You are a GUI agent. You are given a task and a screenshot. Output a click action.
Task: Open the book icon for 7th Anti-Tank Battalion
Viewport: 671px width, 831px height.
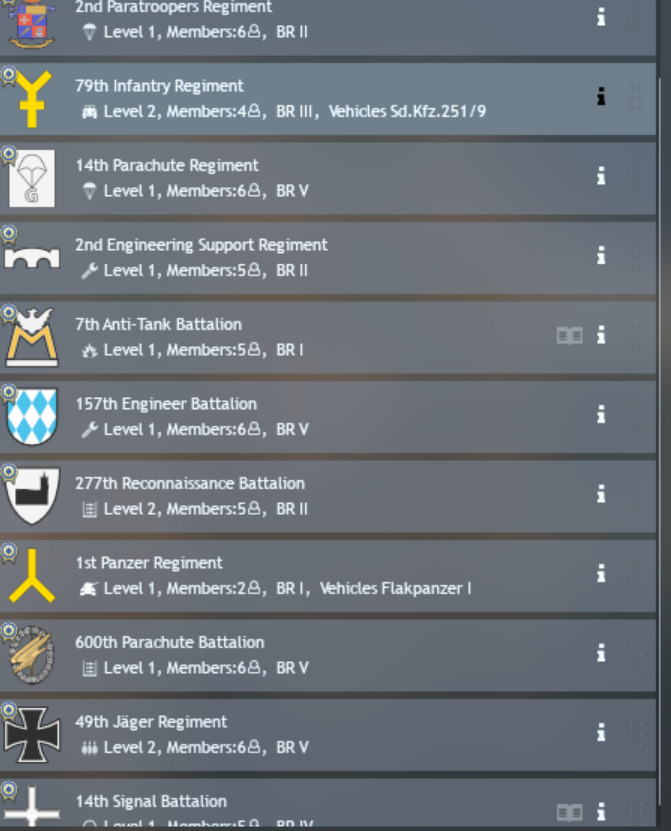pyautogui.click(x=569, y=336)
